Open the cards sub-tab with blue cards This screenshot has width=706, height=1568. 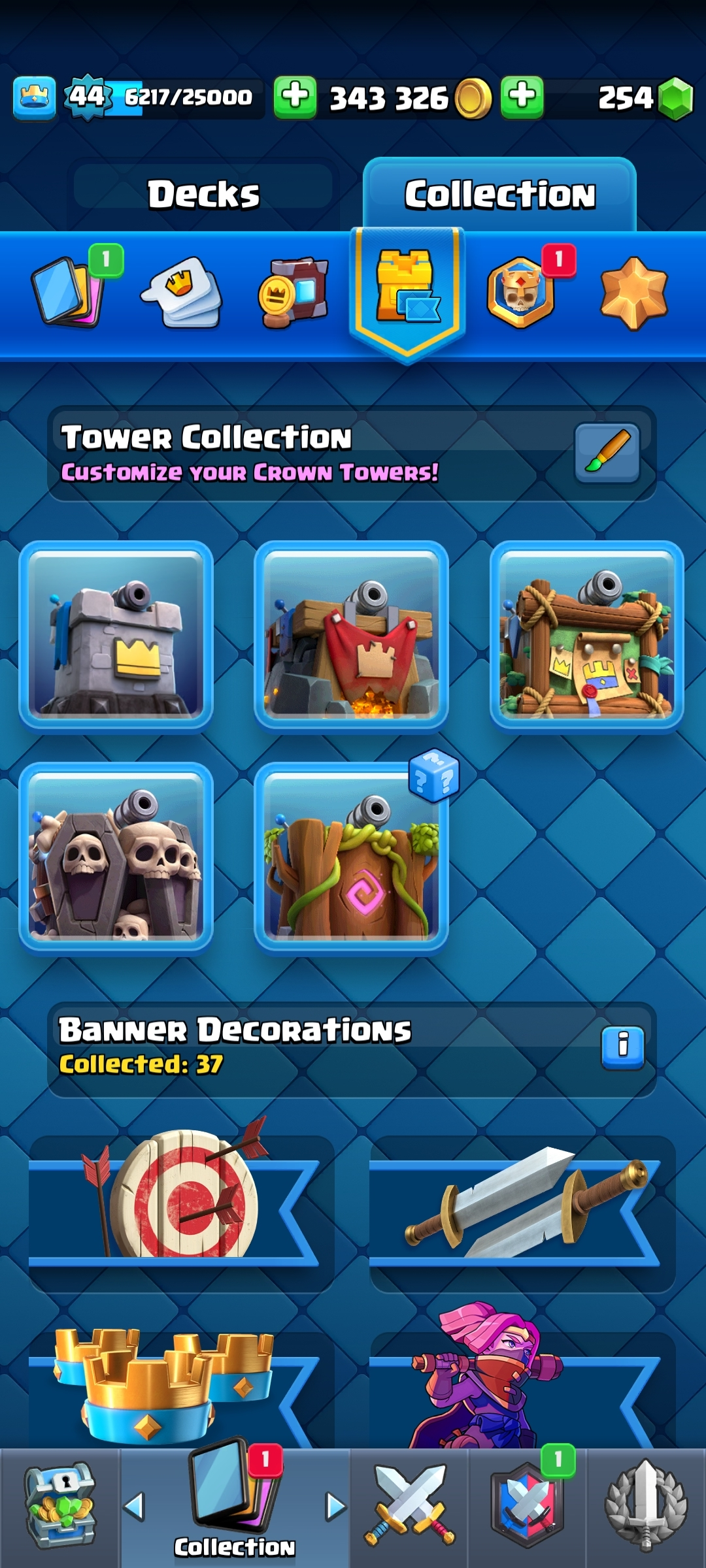(69, 292)
